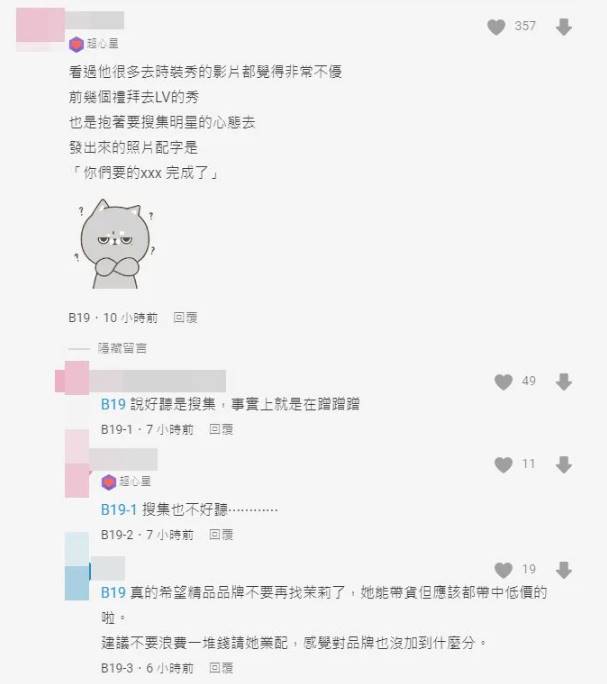The image size is (607, 684).
Task: Reply to comment B19-3
Action: pos(220,668)
